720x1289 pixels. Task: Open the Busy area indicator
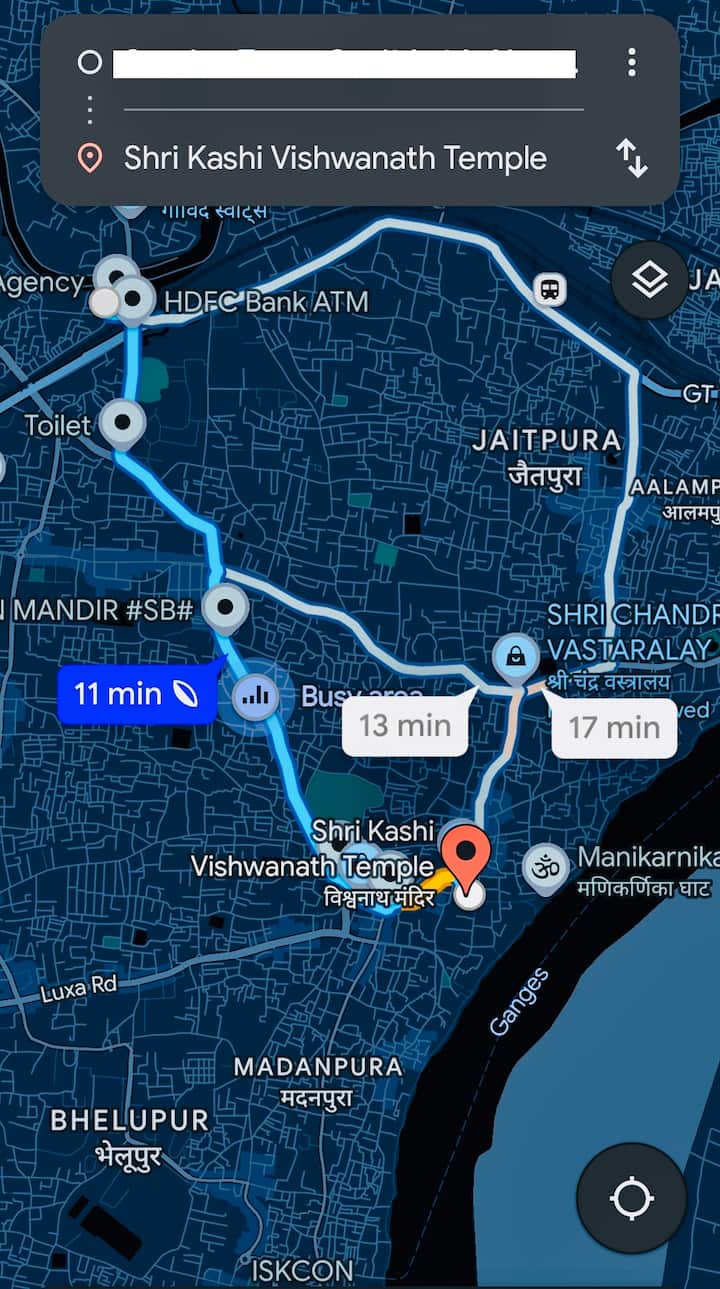[256, 695]
